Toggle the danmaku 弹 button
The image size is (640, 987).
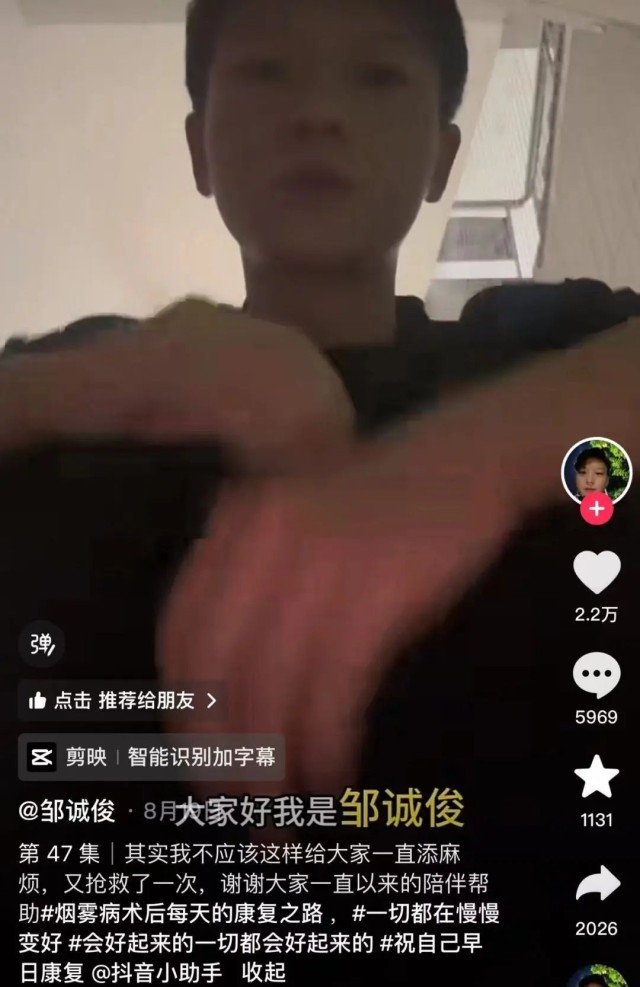[41, 643]
